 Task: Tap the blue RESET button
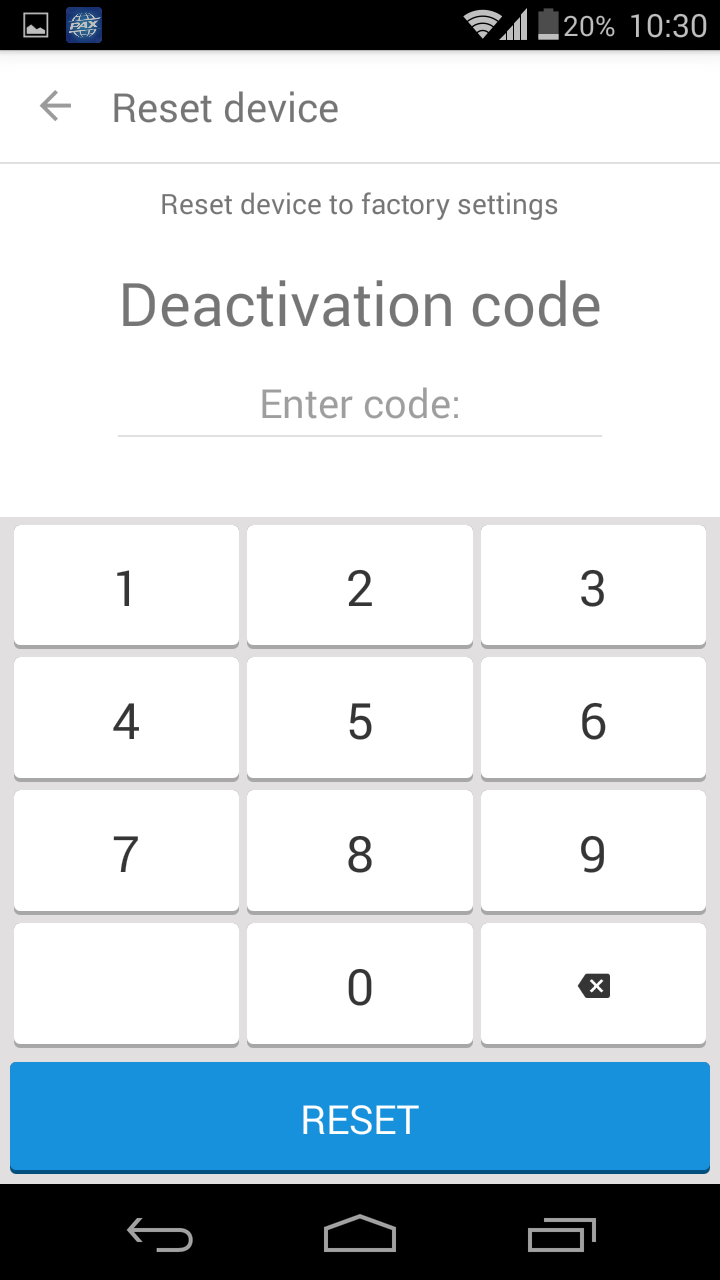pyautogui.click(x=360, y=1118)
